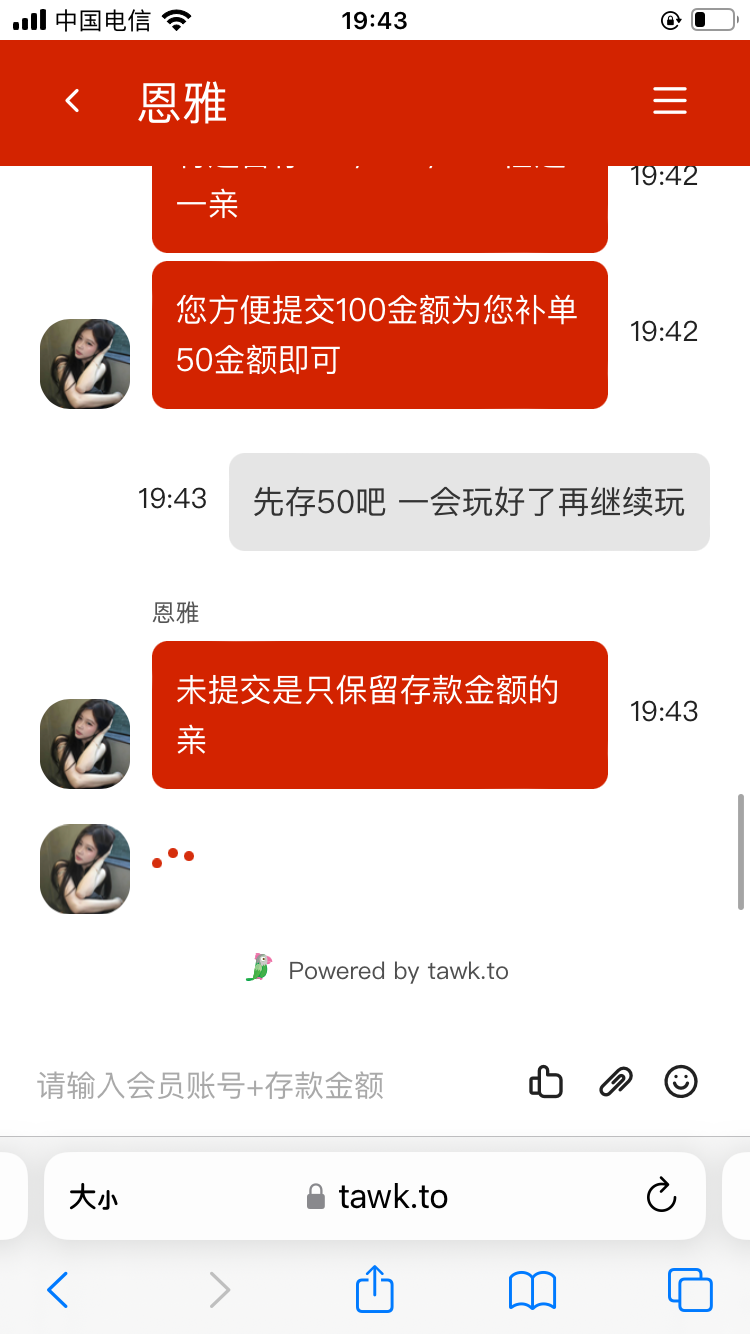The image size is (750, 1334).
Task: Show all open Safari tabs
Action: tap(689, 1290)
